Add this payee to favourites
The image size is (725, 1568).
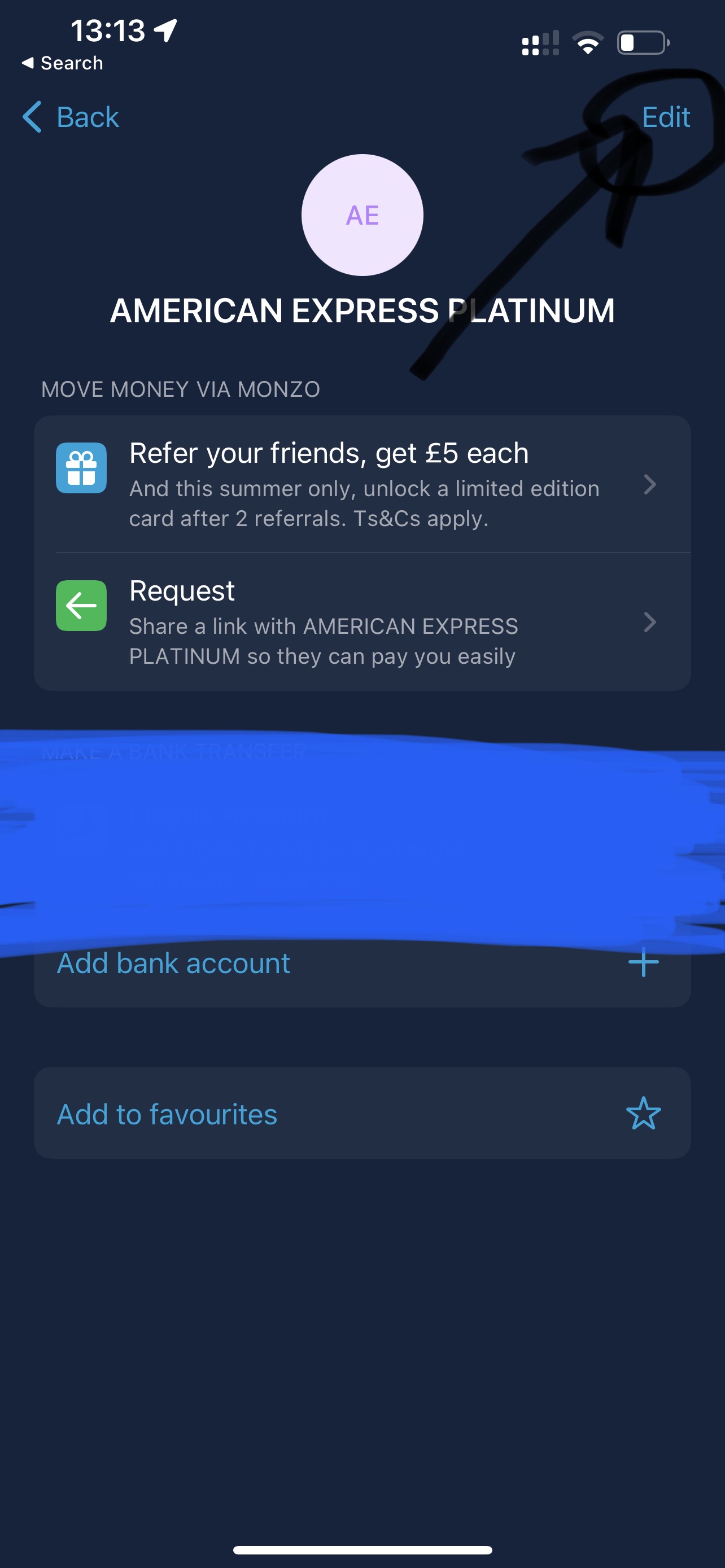[x=361, y=1113]
